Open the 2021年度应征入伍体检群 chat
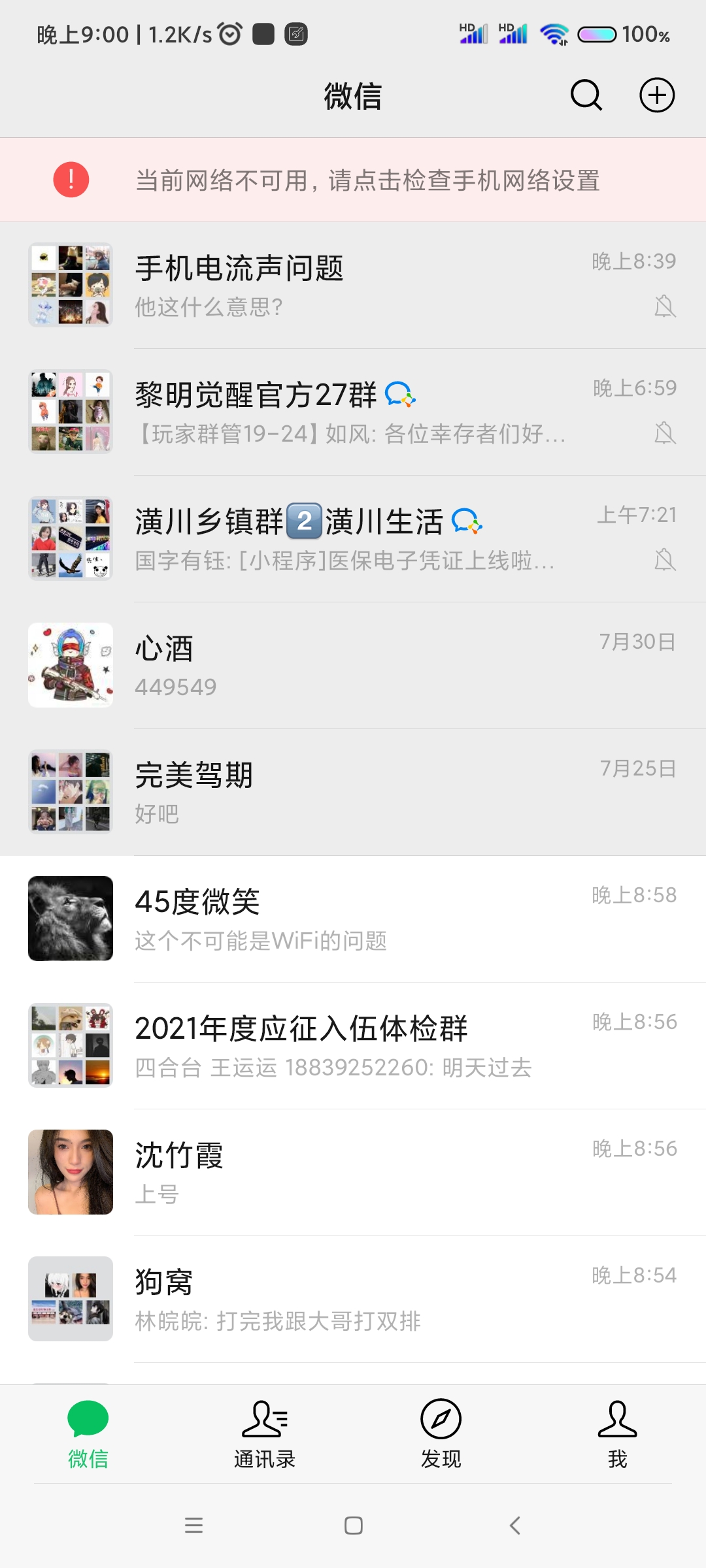 click(x=353, y=1046)
